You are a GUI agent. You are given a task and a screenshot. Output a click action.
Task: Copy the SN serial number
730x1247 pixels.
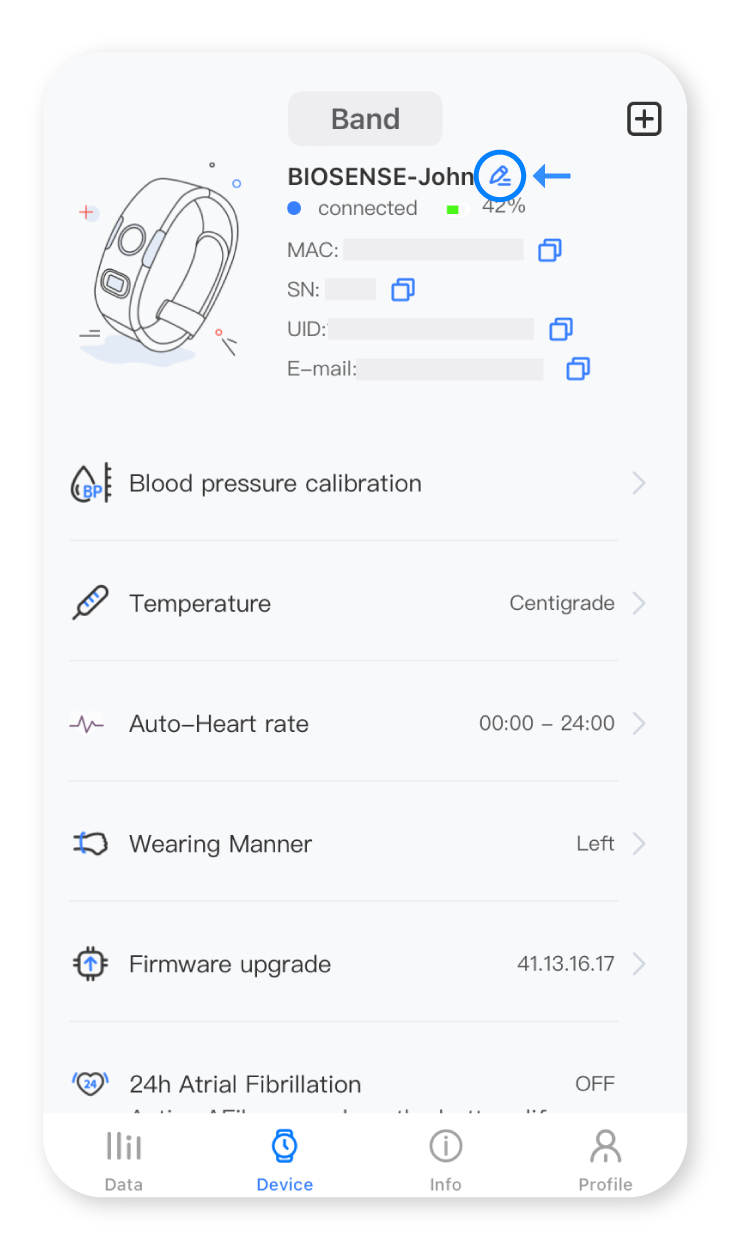point(402,290)
